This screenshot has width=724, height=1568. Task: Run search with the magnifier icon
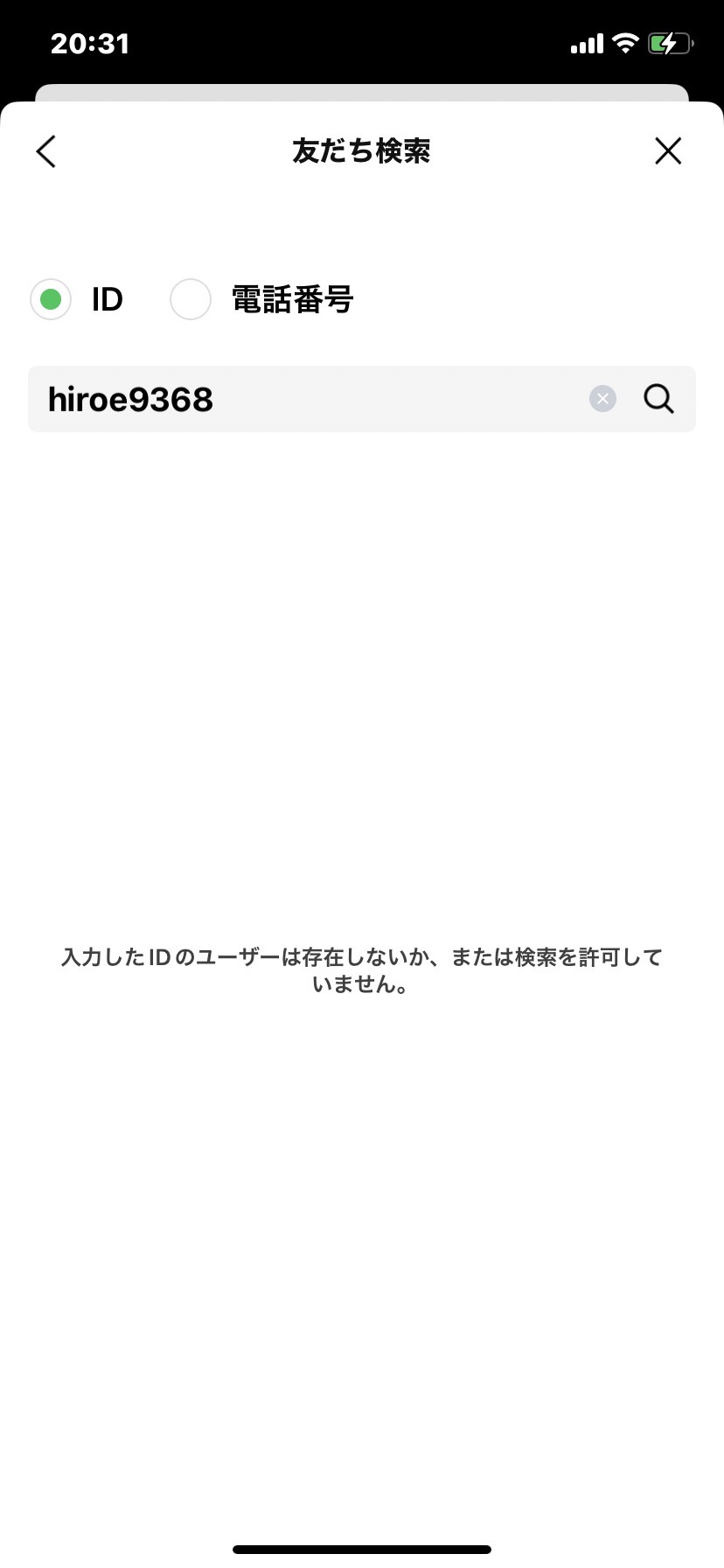click(658, 399)
